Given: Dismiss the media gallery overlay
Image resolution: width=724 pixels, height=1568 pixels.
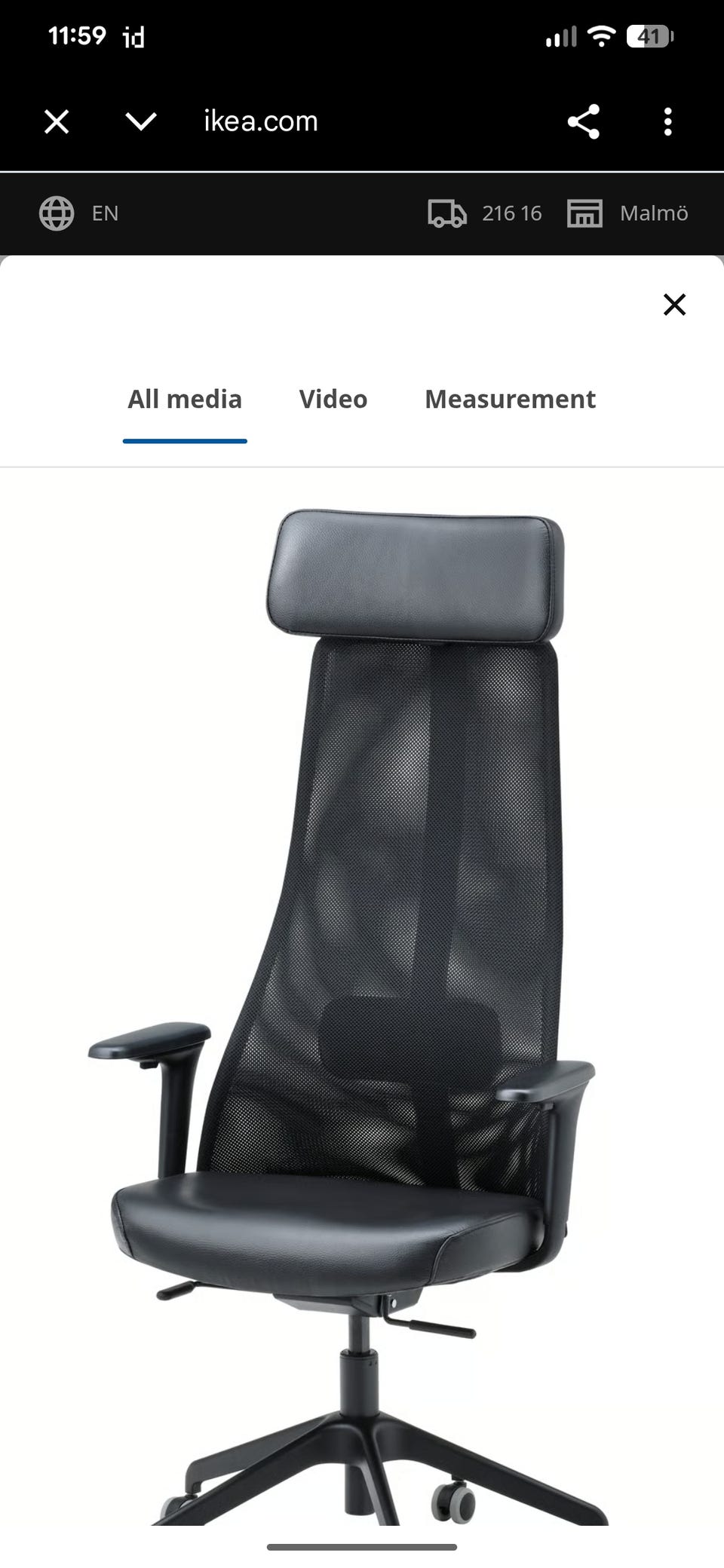Looking at the screenshot, I should (x=674, y=305).
